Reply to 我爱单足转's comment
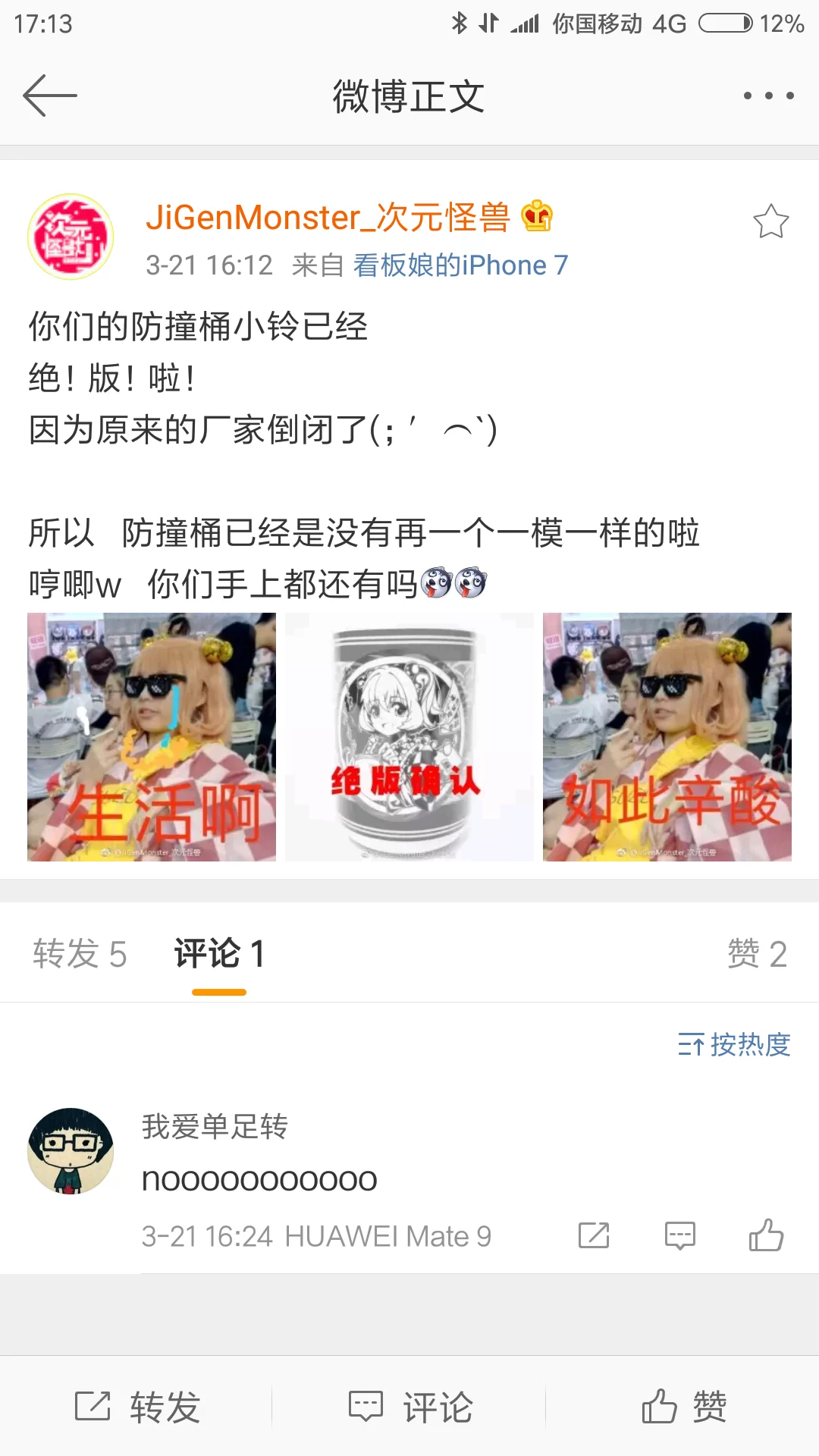This screenshot has height=1456, width=819. tap(679, 1235)
